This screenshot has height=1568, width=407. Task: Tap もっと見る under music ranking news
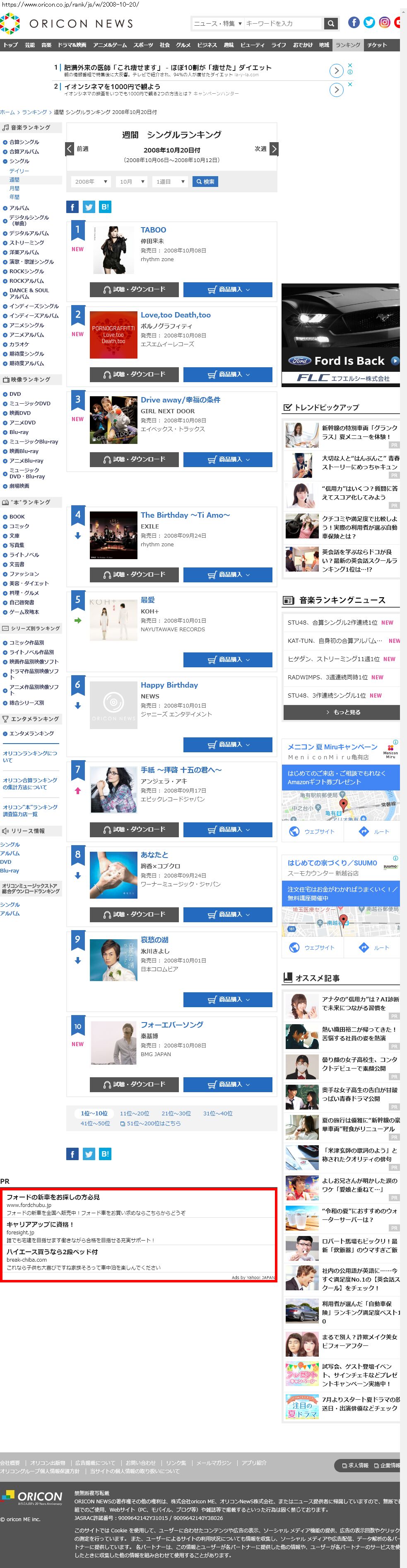point(341,712)
